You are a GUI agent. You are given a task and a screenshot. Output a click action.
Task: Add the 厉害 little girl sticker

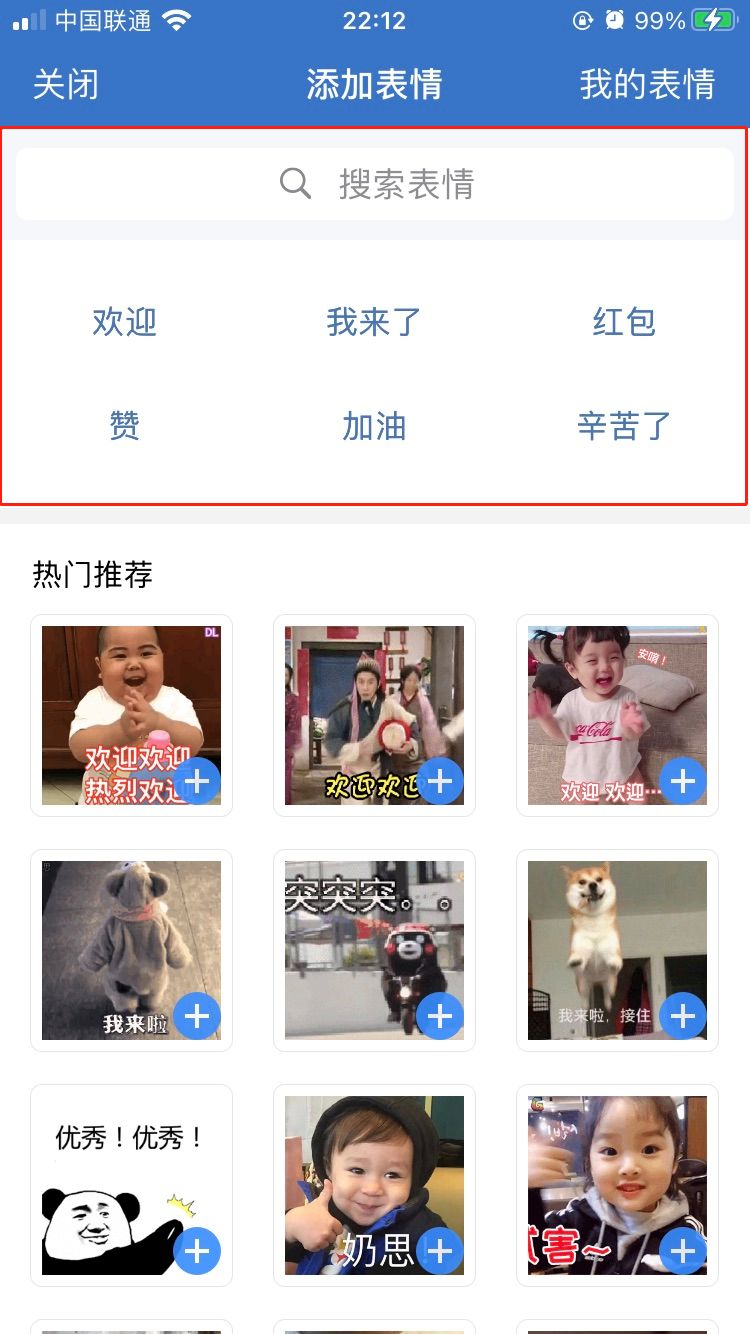click(683, 1251)
